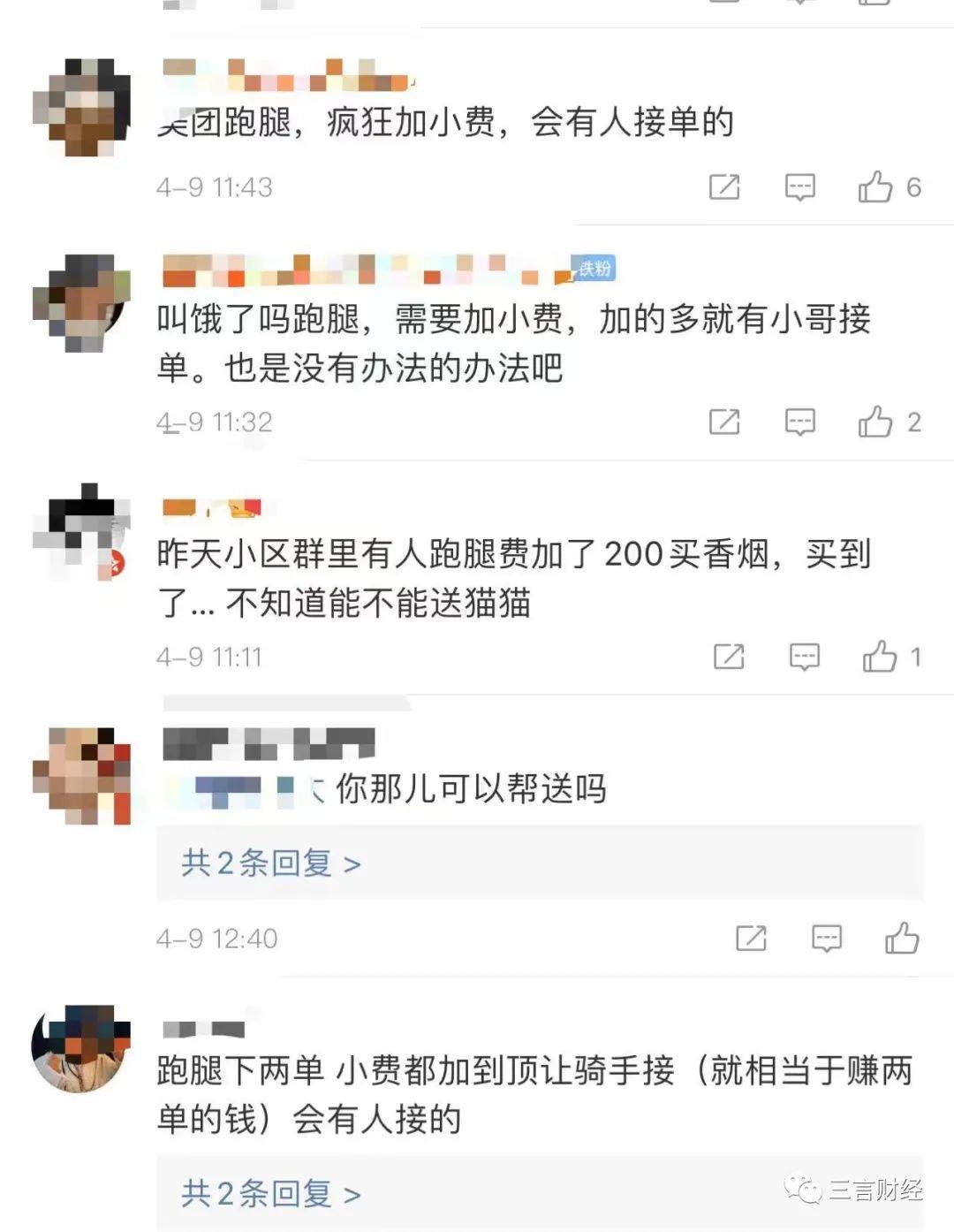954x1232 pixels.
Task: Repost the 200 买香烟 comment
Action: [x=729, y=657]
